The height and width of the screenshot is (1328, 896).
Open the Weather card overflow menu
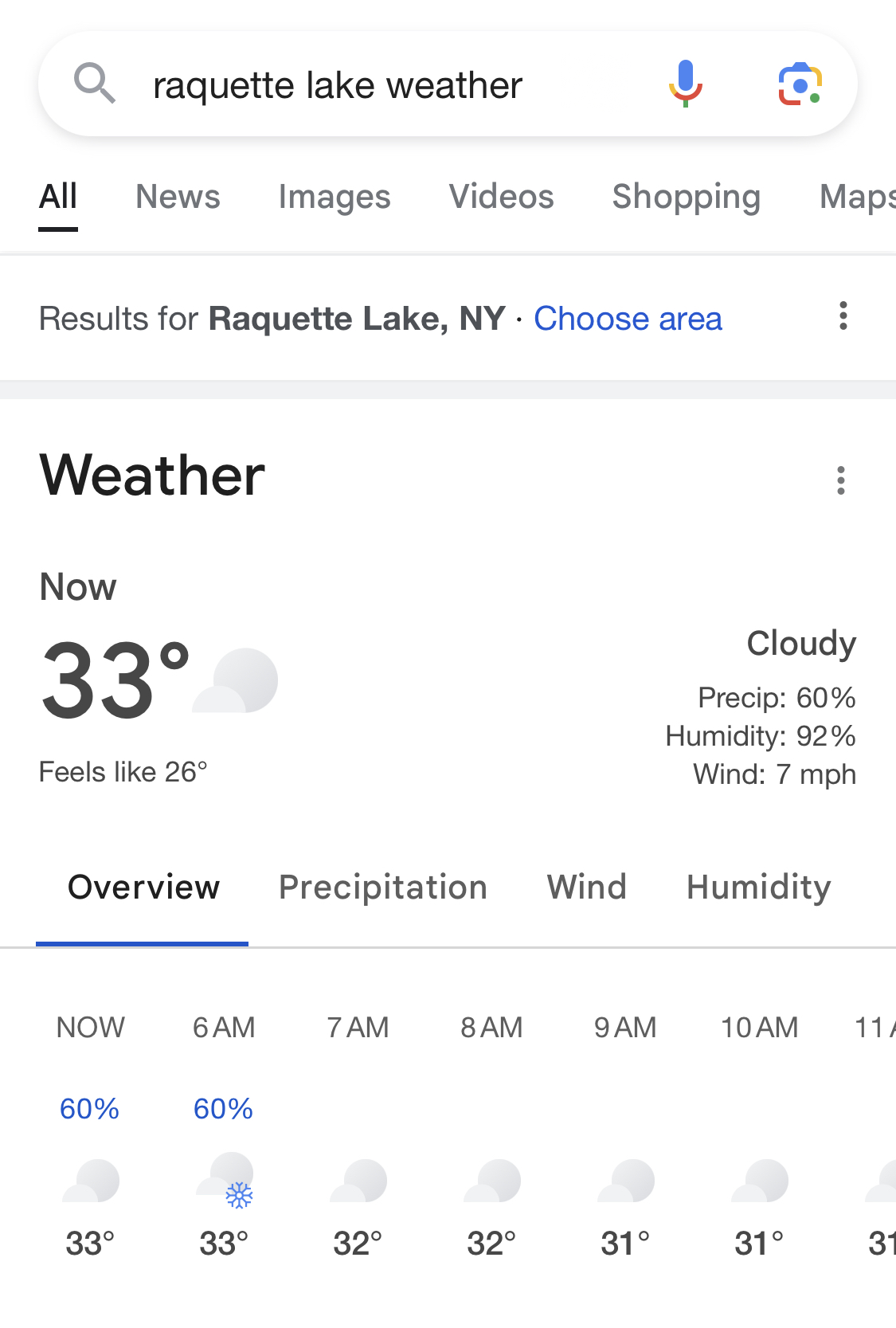pyautogui.click(x=840, y=480)
